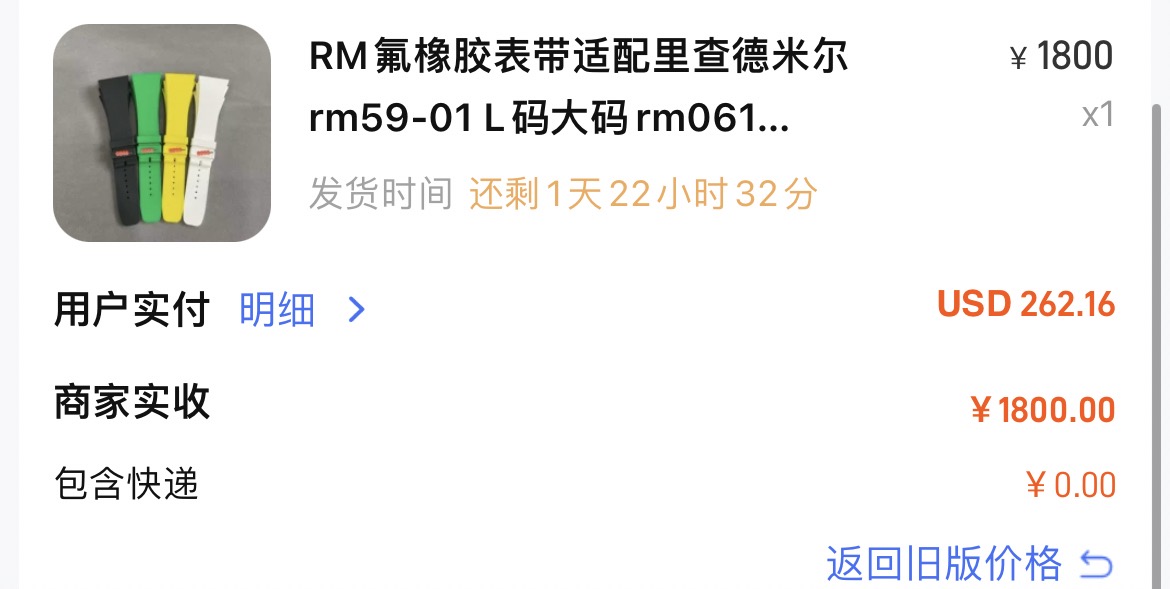The image size is (1170, 589).
Task: Open the 明细 payment details link
Action: coord(300,310)
